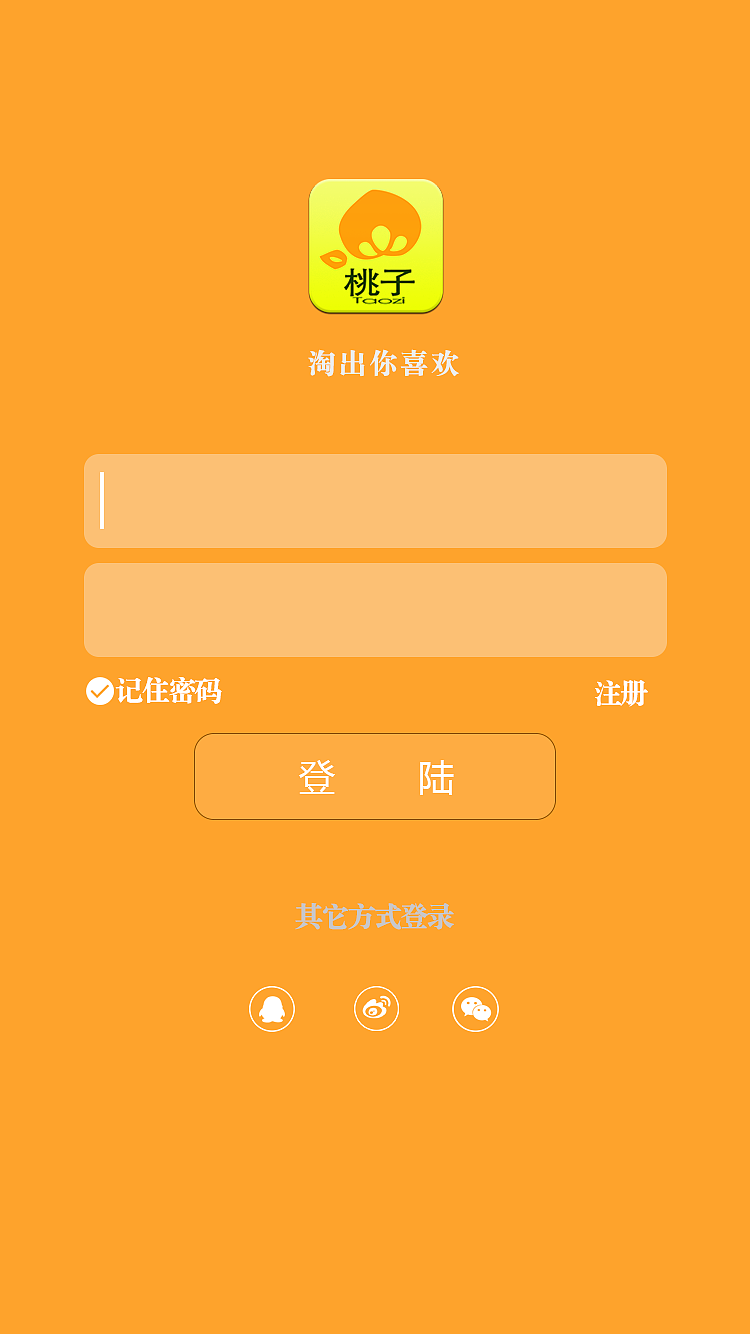Viewport: 750px width, 1334px height.
Task: Click the Taozi peach app logo
Action: pos(375,246)
